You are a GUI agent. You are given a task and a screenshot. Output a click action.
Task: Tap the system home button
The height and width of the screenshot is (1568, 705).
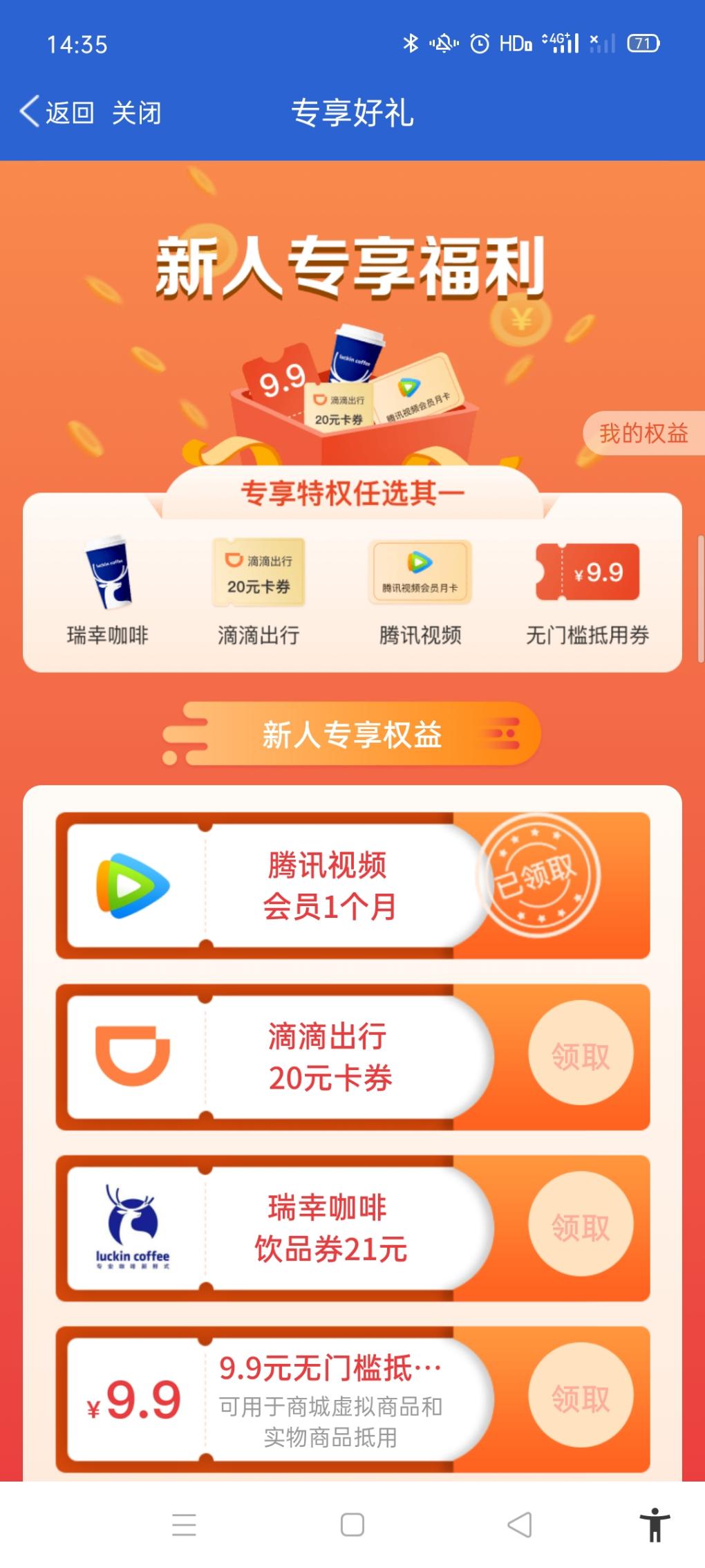click(x=352, y=1524)
